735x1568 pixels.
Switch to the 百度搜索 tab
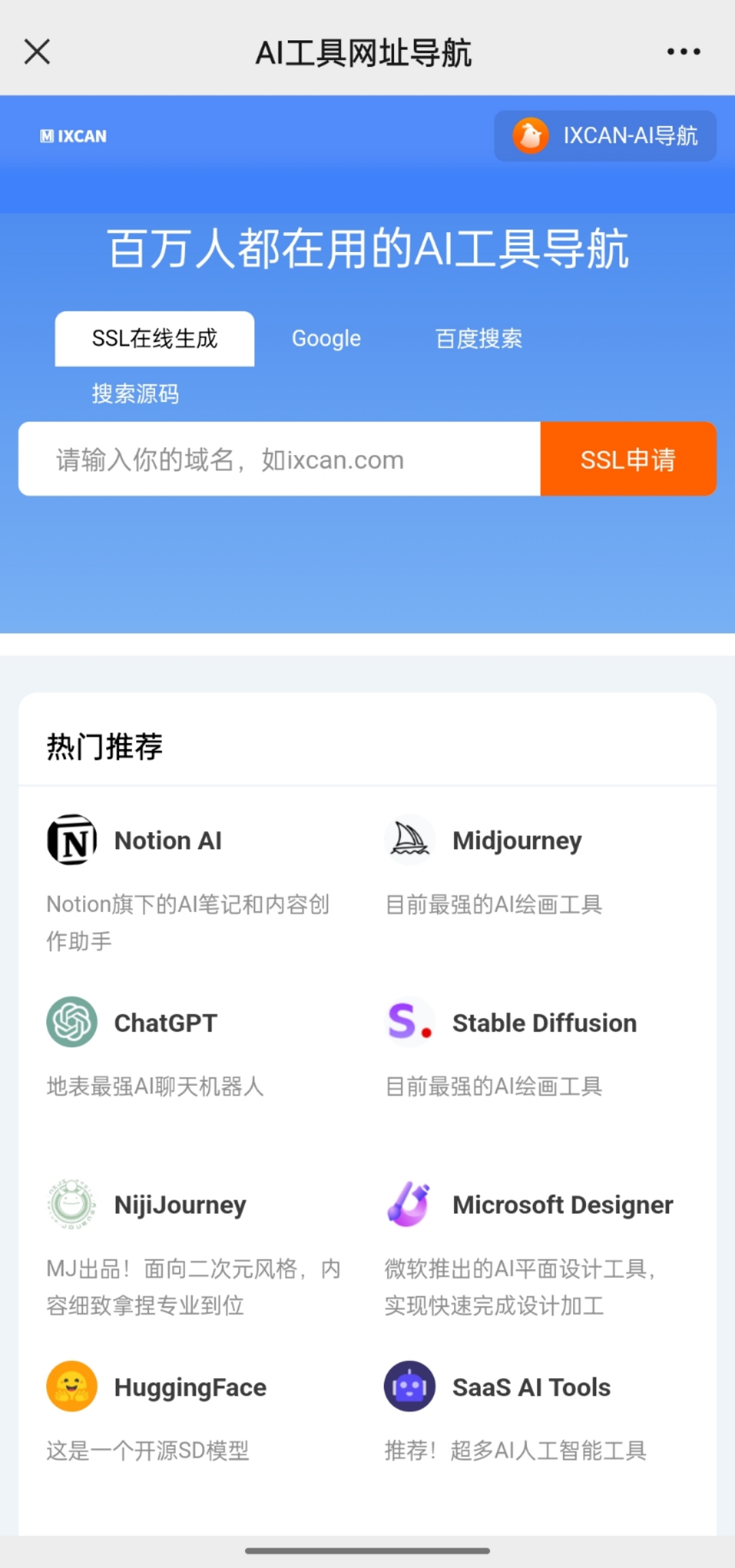(x=478, y=338)
